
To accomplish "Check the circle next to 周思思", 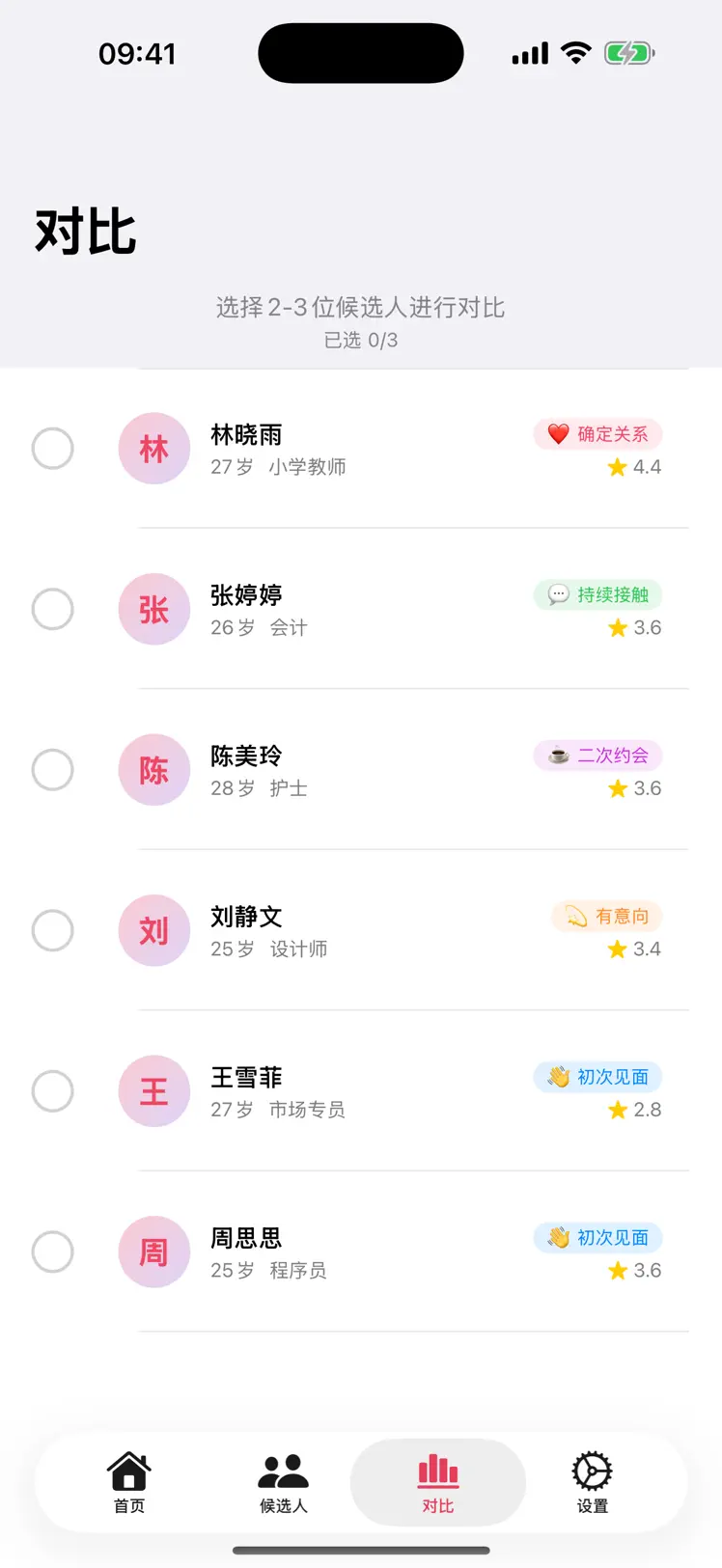I will coord(52,1252).
